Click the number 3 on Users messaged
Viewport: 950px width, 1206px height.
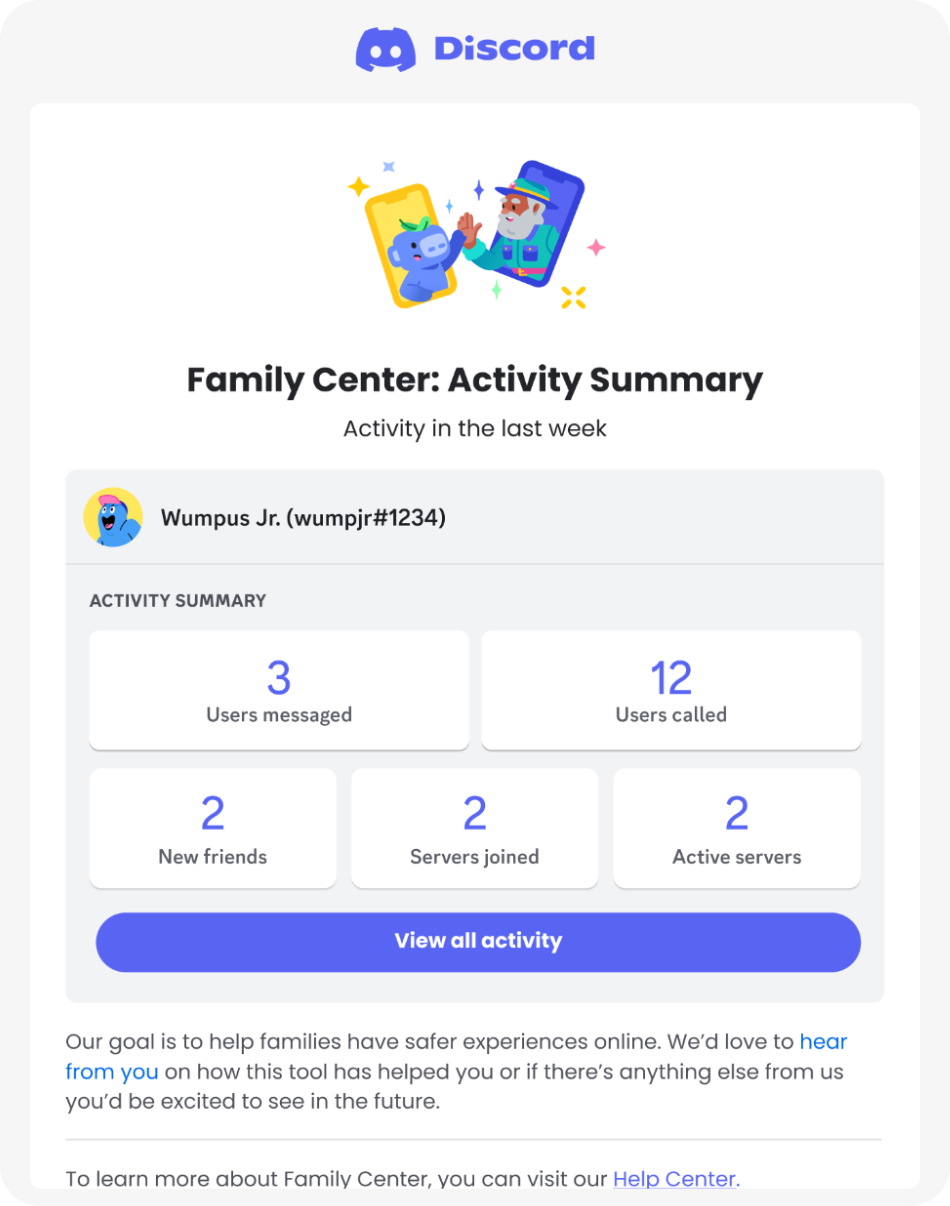coord(279,677)
